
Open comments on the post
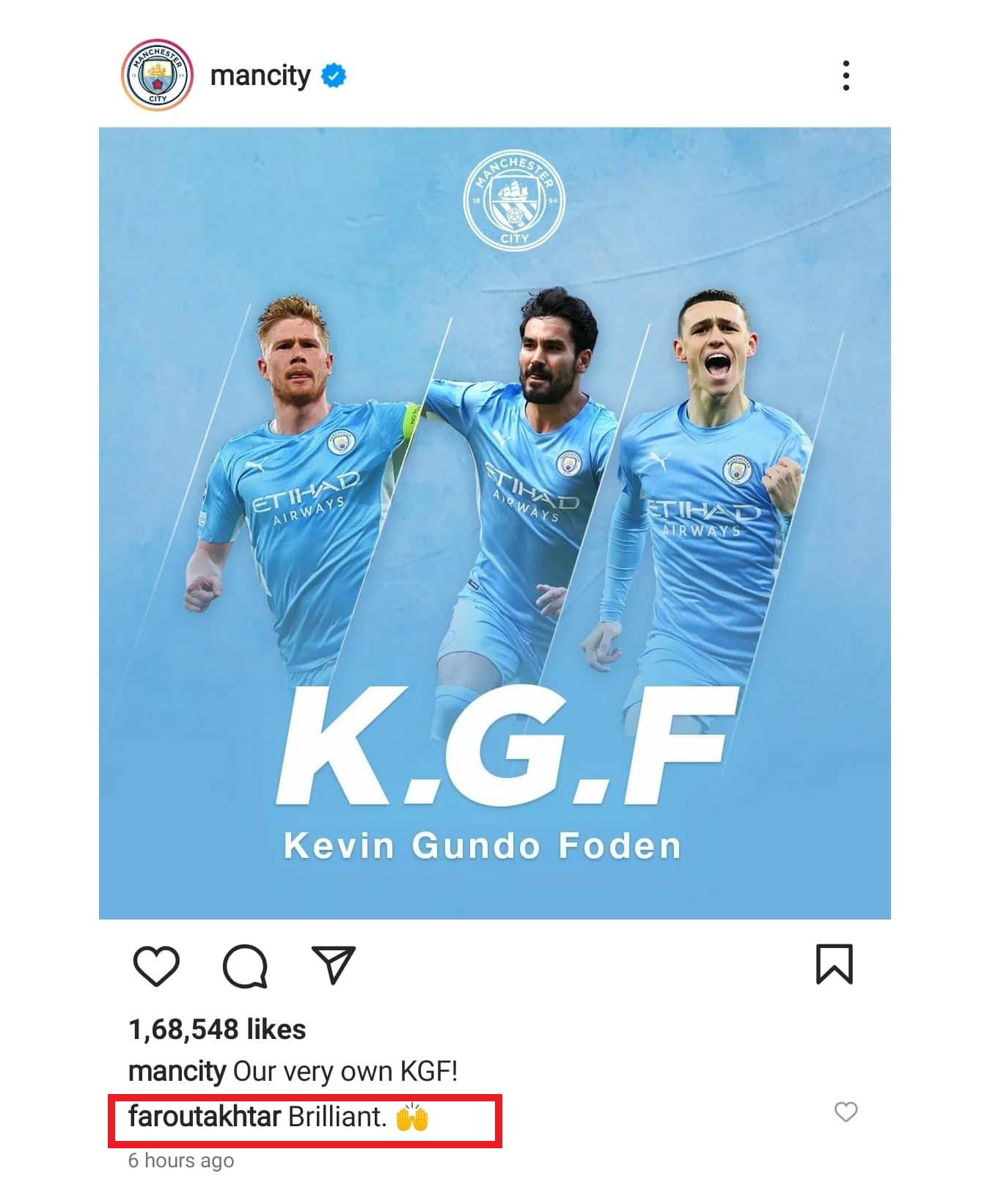[245, 966]
